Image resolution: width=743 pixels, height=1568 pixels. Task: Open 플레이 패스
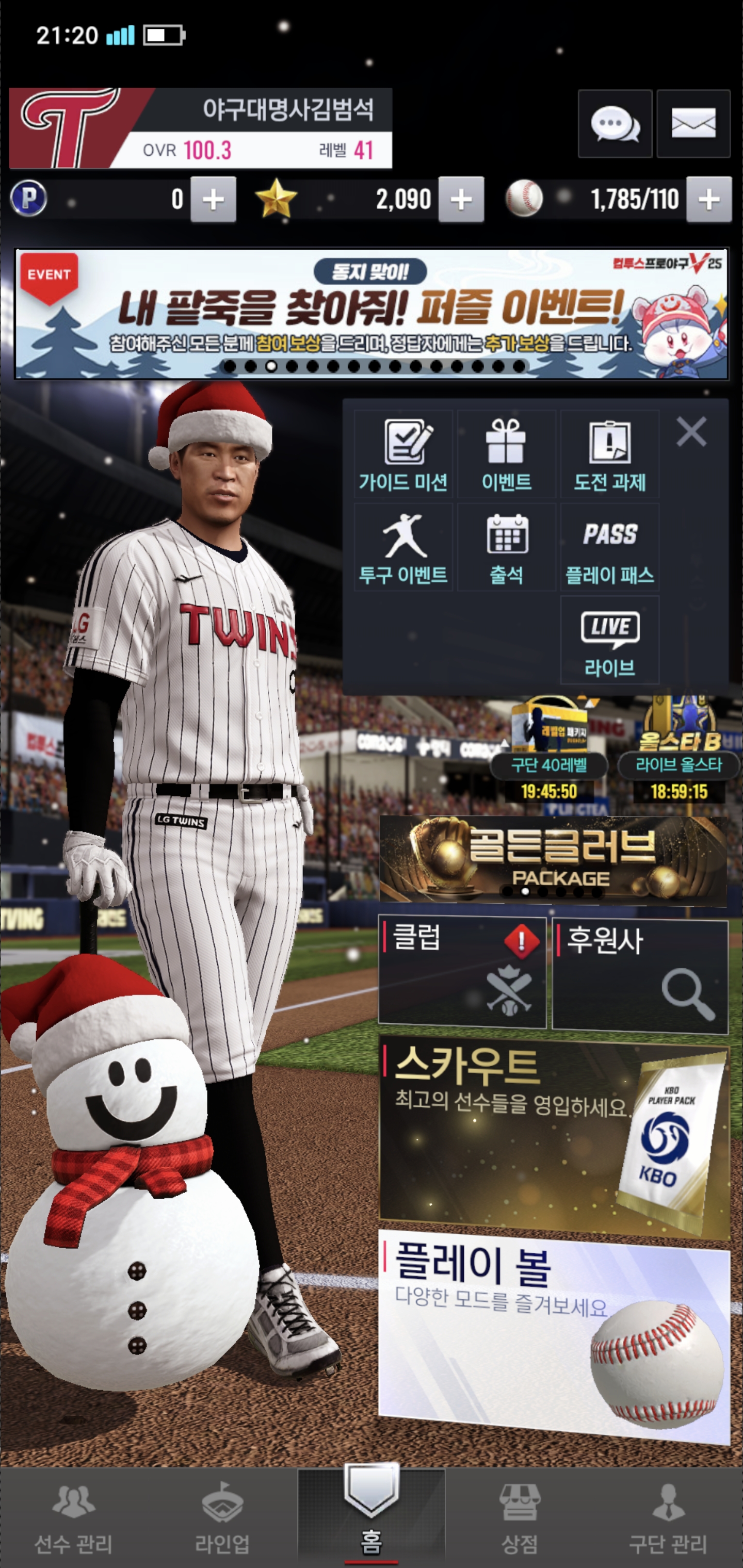(610, 547)
